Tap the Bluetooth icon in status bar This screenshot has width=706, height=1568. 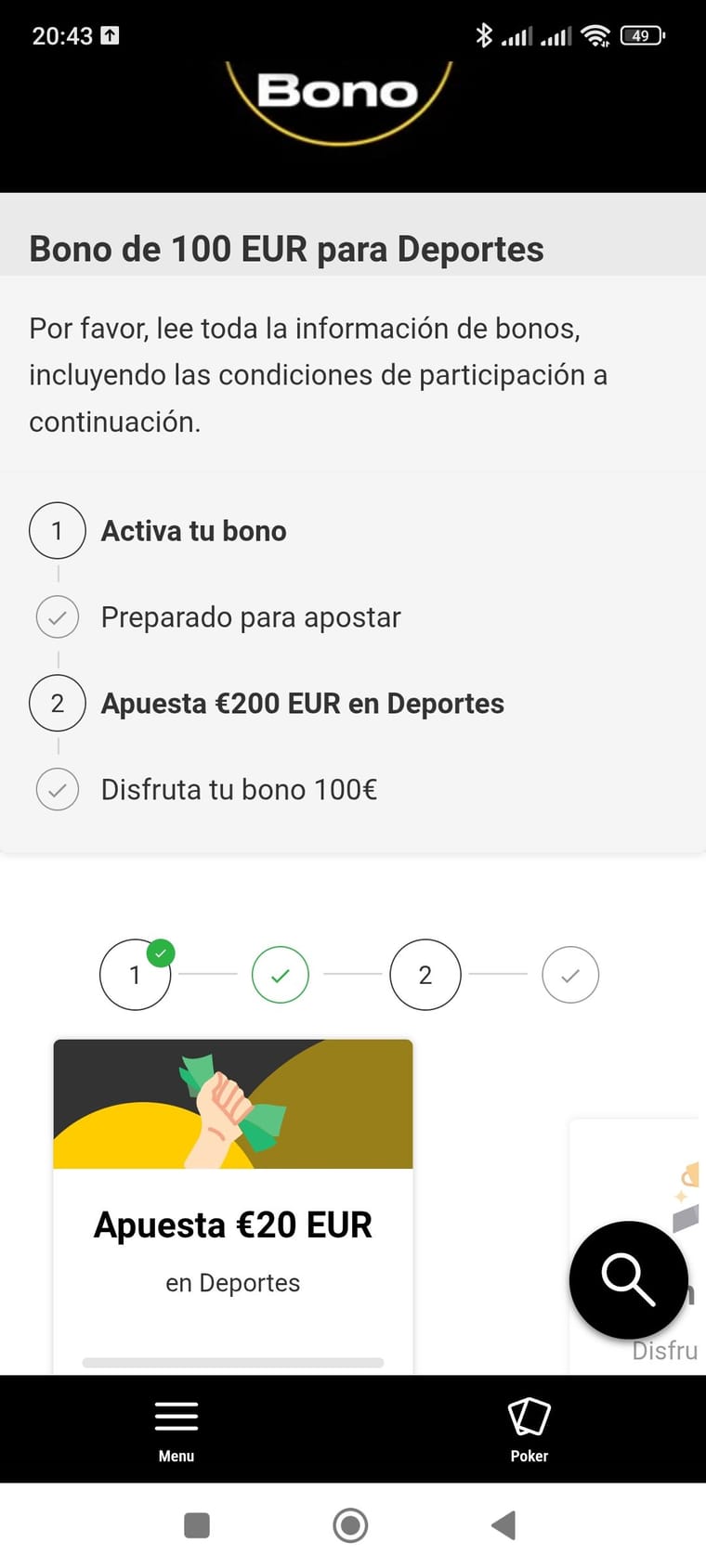pos(483,34)
